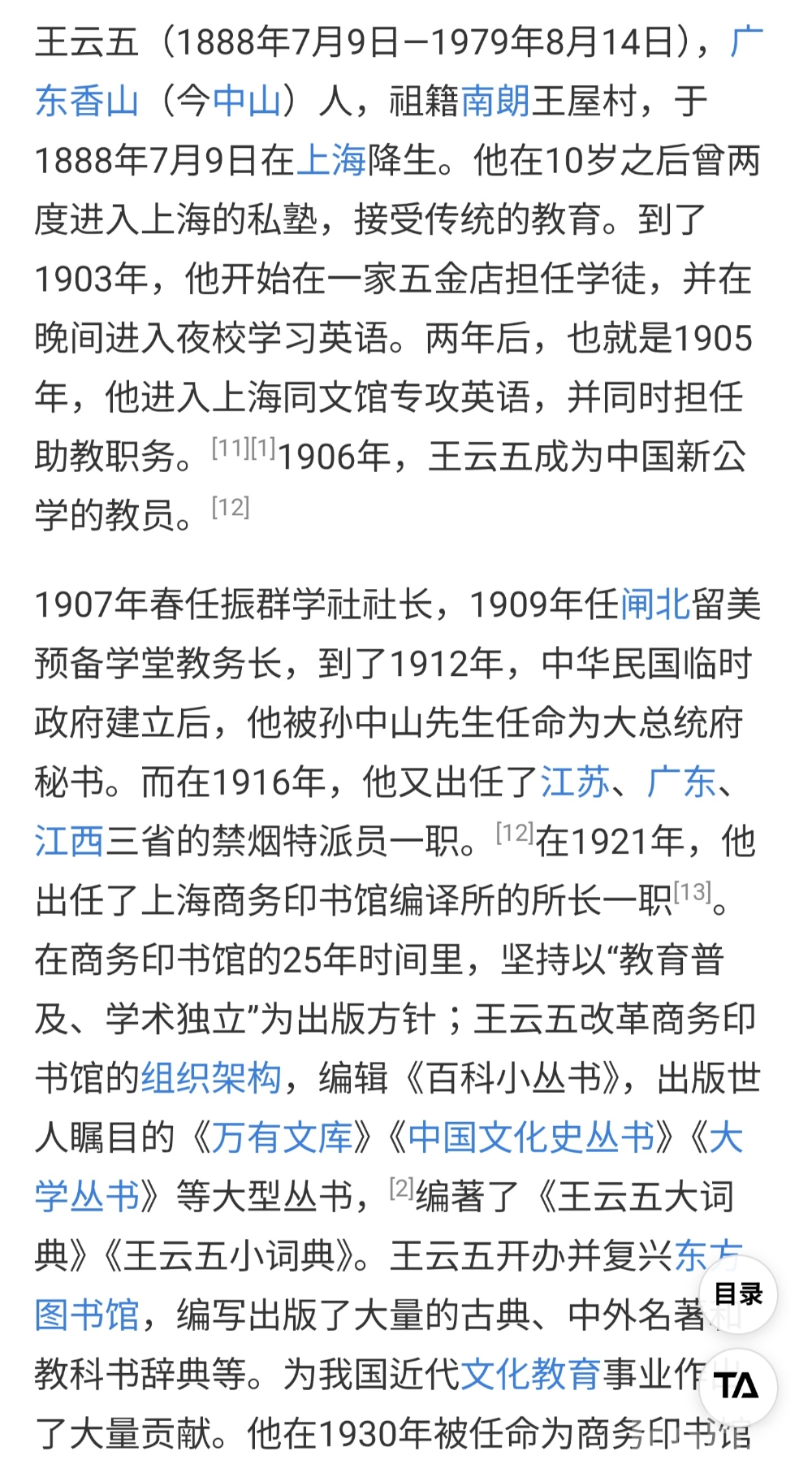Jump to citation [11]
This screenshot has height=1473, width=812.
click(230, 448)
